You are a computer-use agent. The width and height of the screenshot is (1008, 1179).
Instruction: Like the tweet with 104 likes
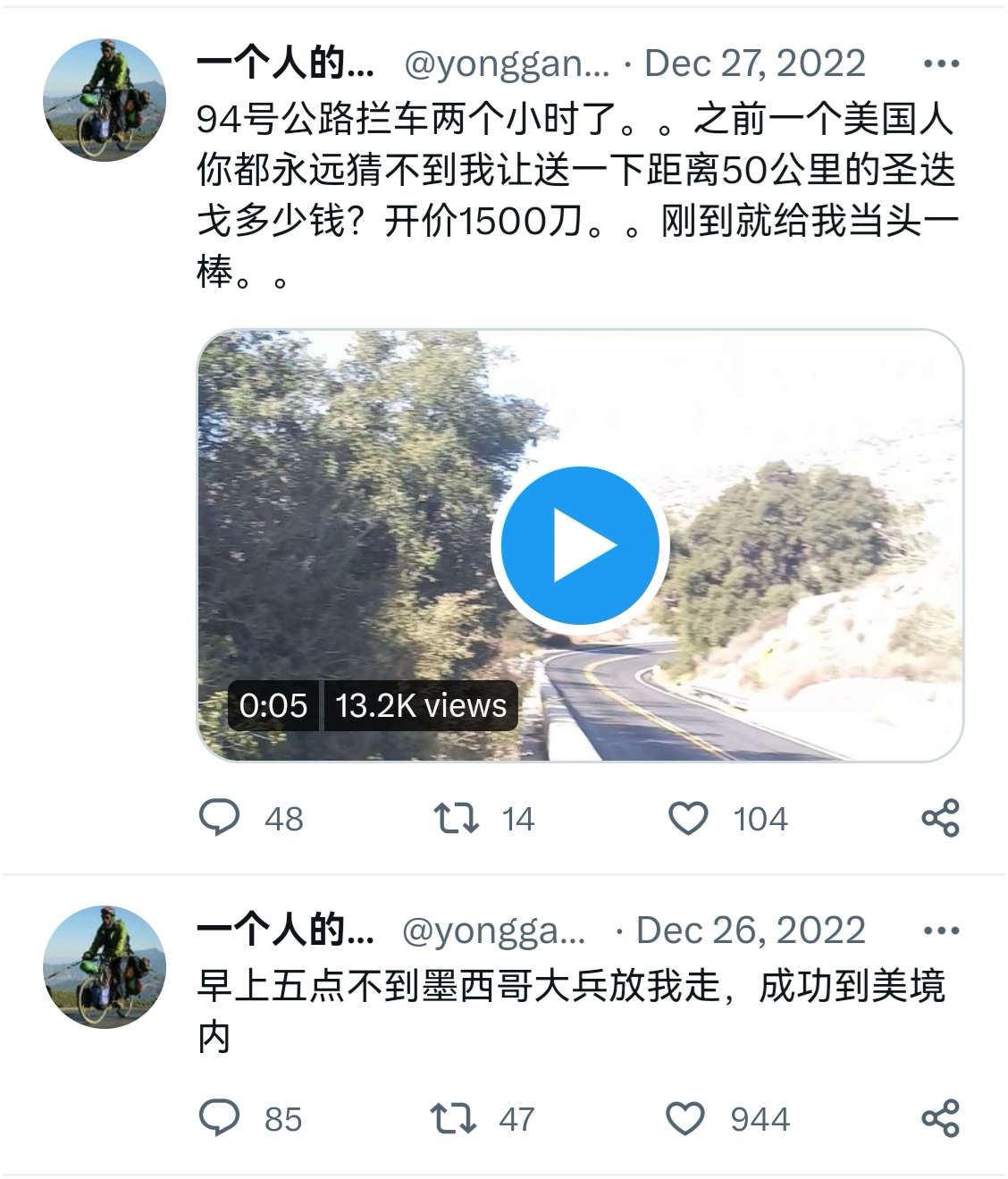[688, 817]
